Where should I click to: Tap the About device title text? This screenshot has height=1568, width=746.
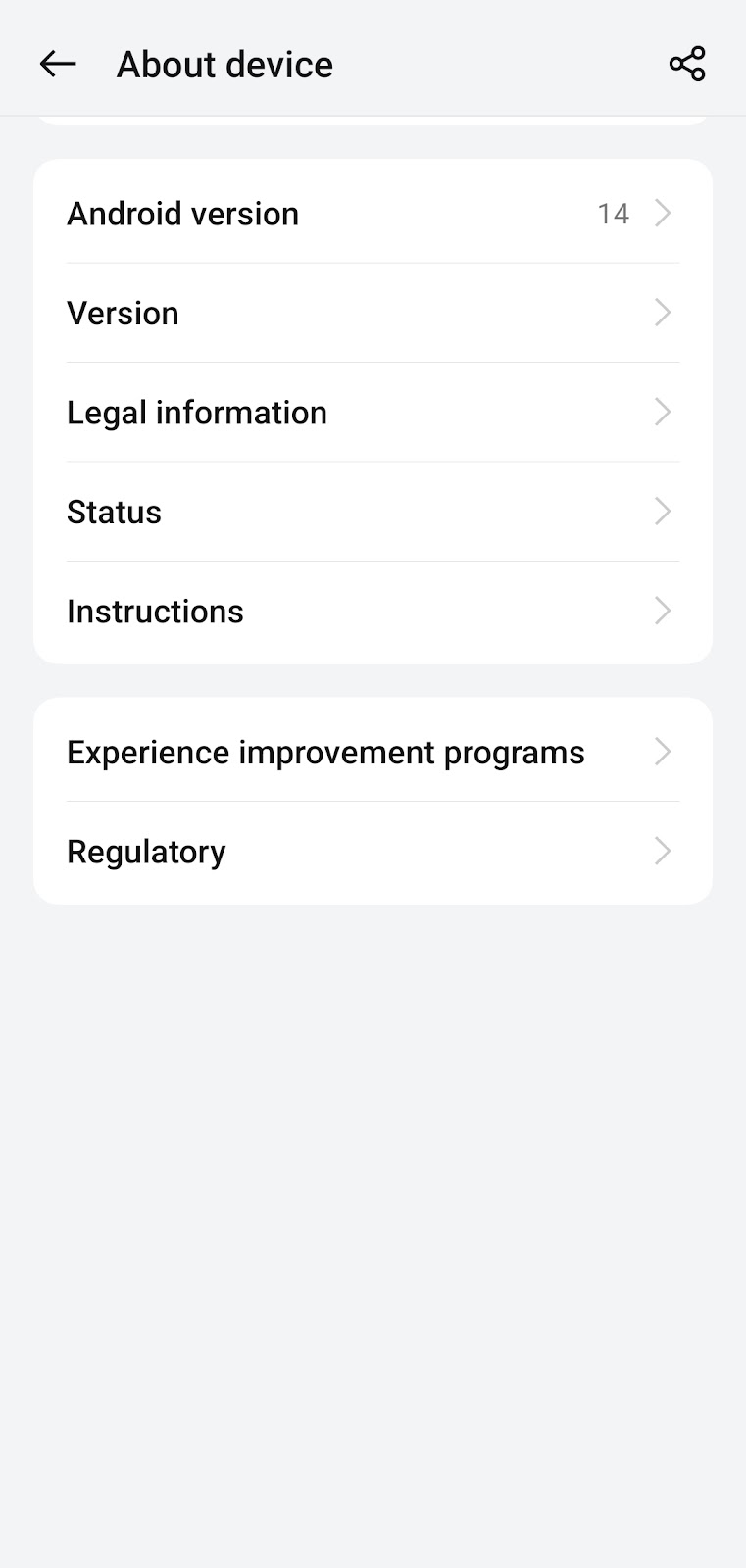coord(224,64)
